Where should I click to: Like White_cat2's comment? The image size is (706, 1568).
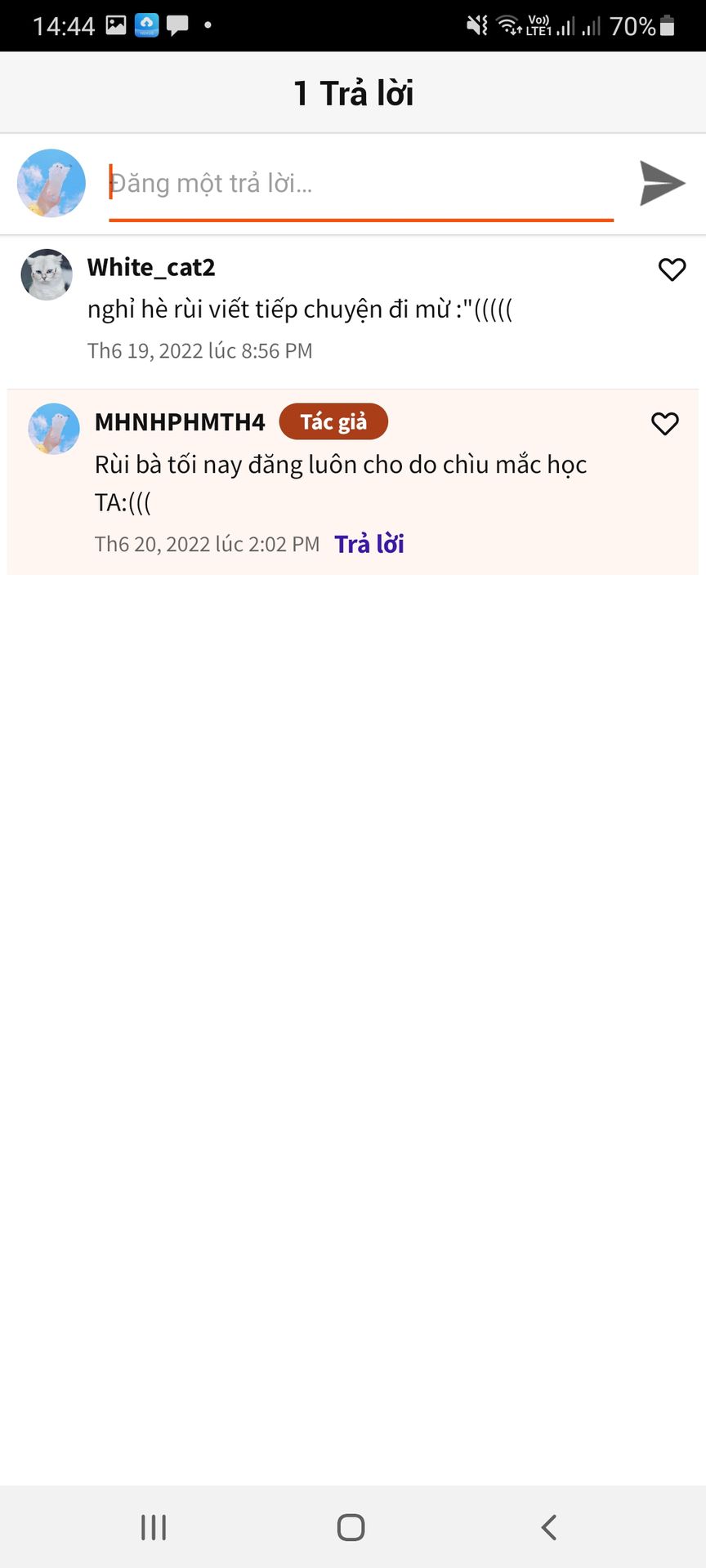point(672,269)
